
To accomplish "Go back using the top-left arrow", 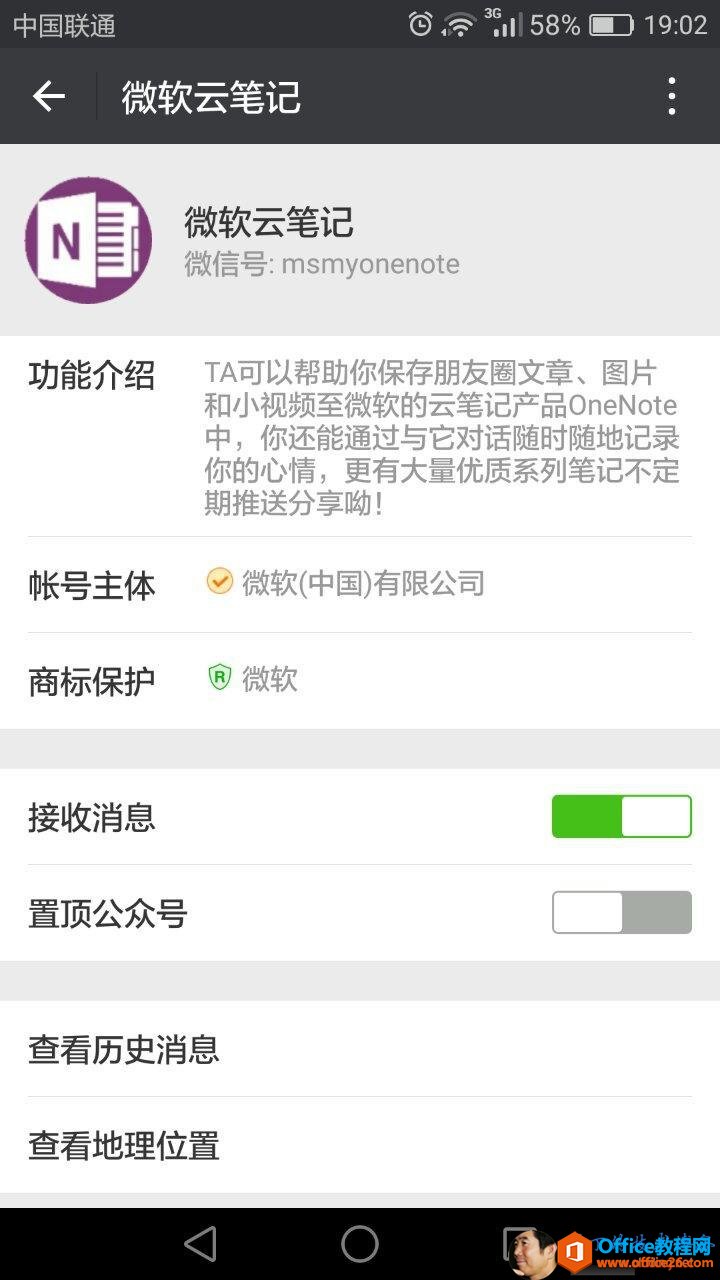I will (48, 96).
